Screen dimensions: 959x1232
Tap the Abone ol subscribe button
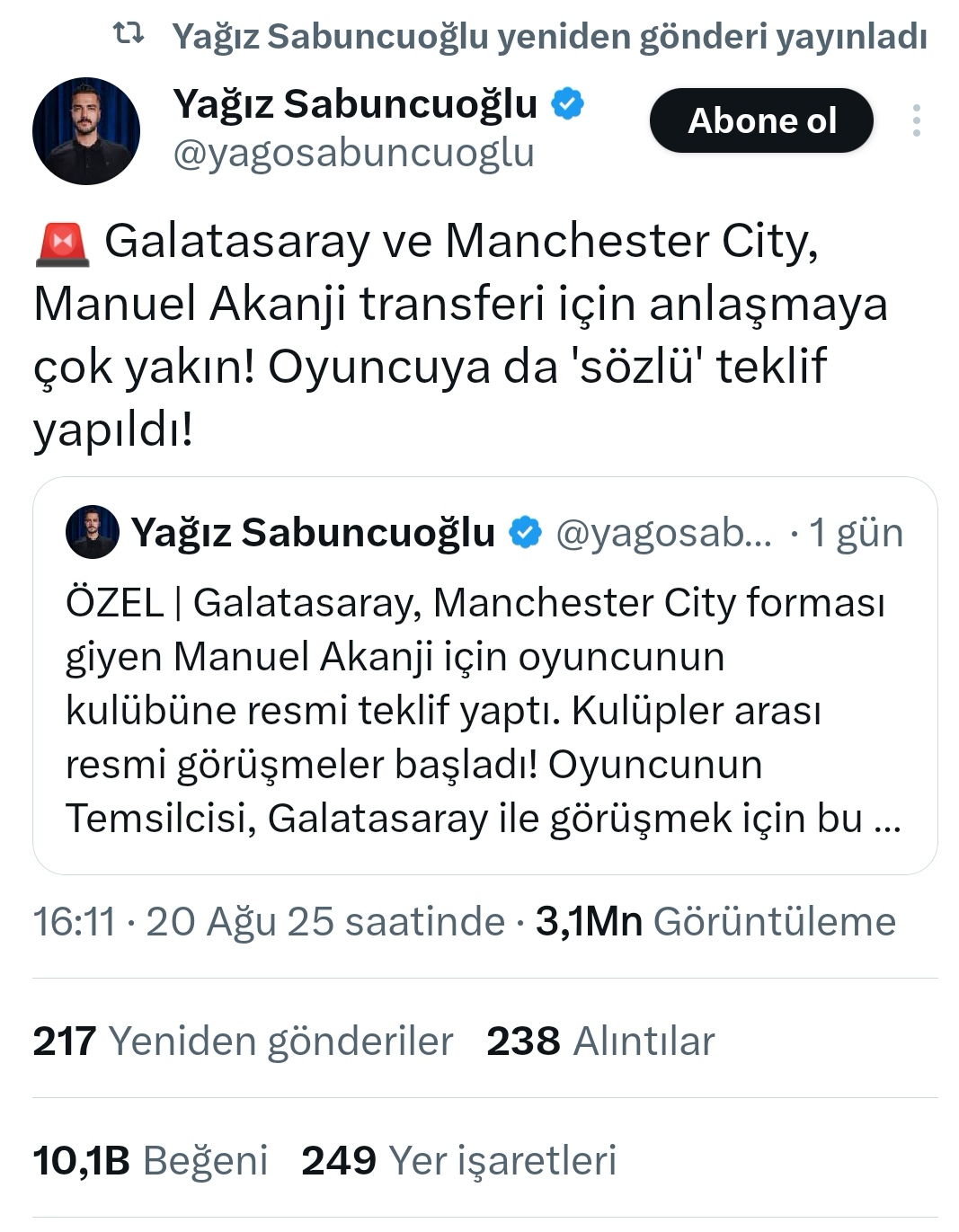(x=761, y=120)
